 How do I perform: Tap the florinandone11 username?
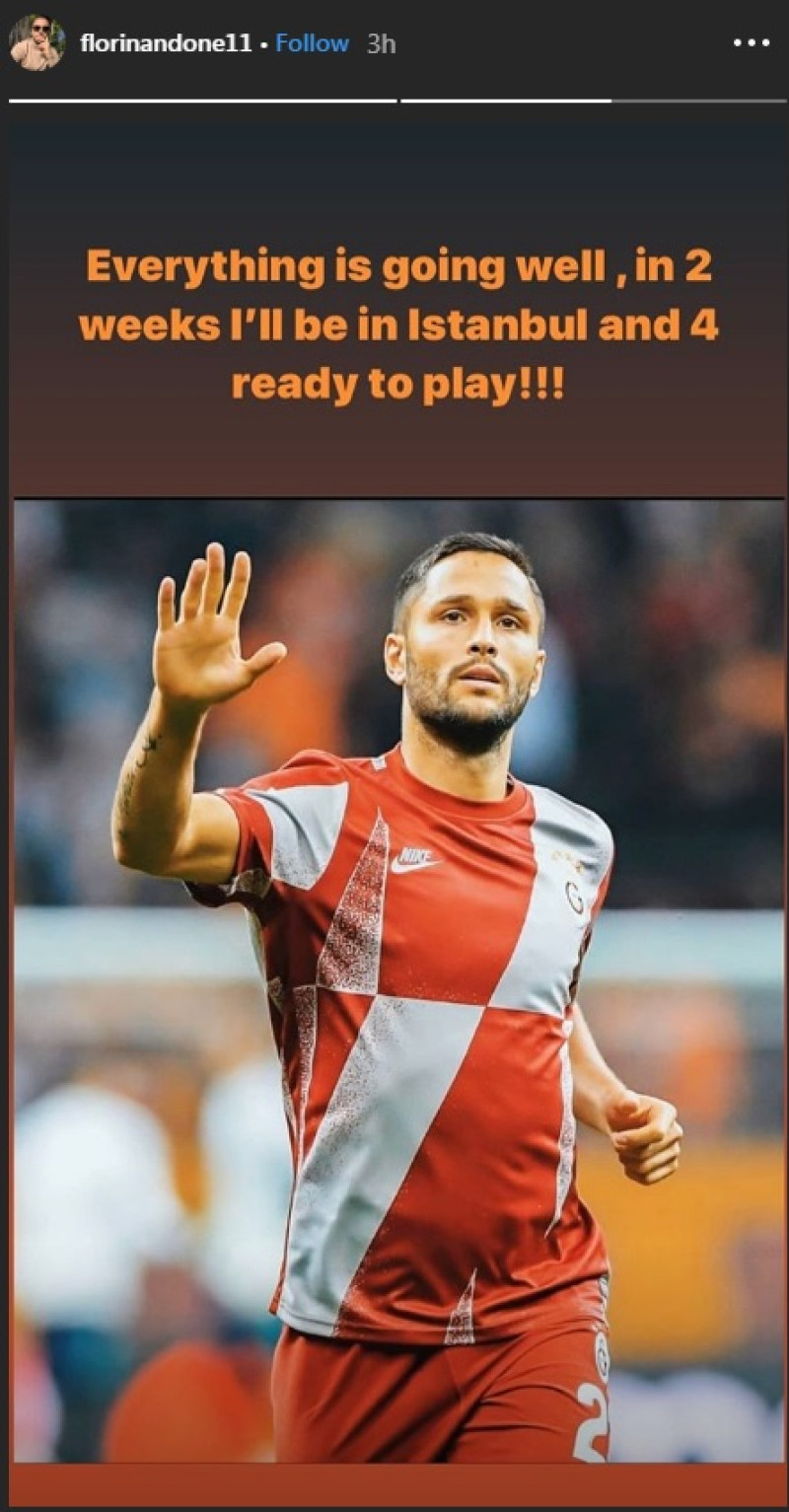click(165, 44)
